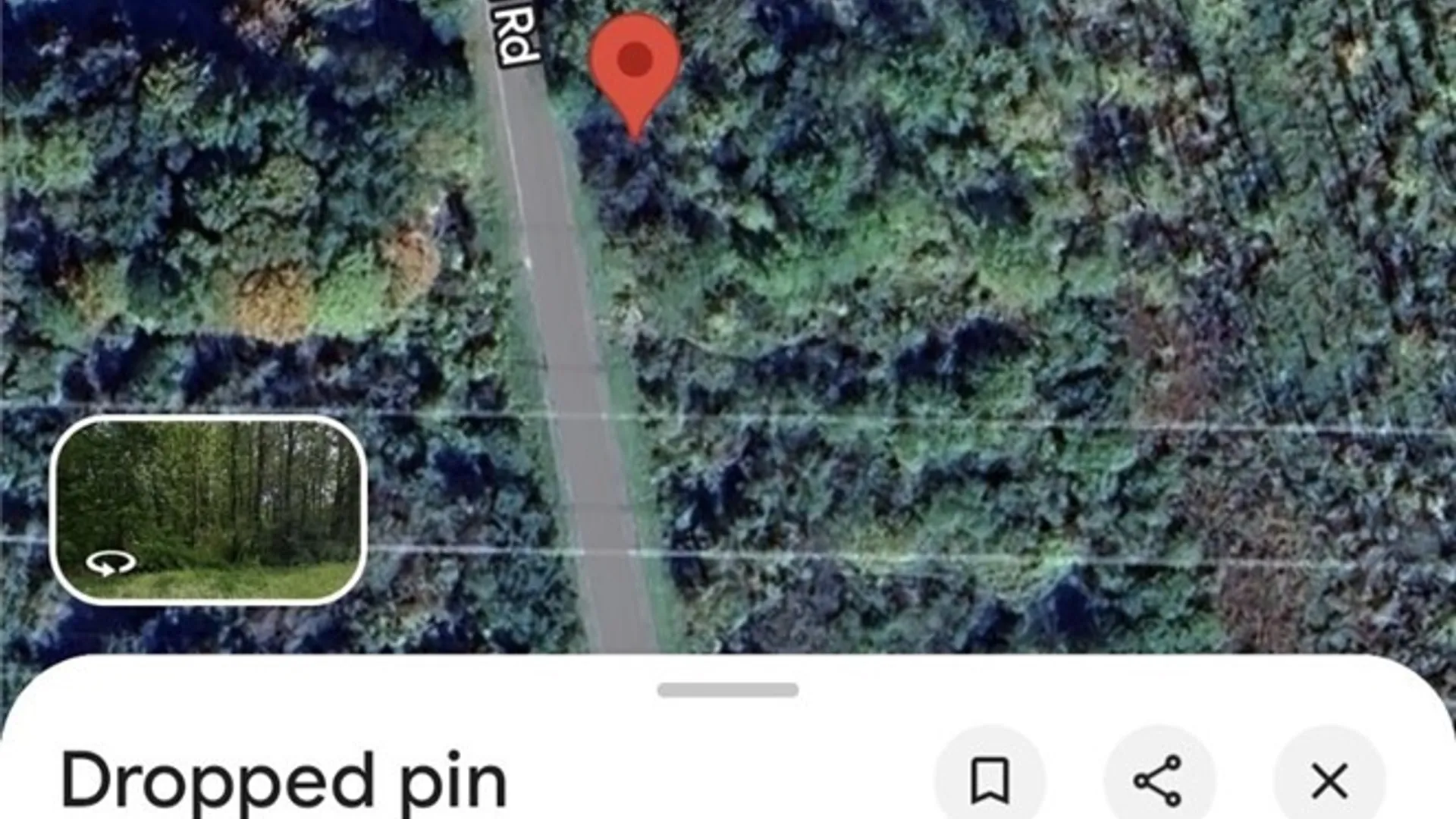The width and height of the screenshot is (1456, 819).
Task: Open the Street View thumbnail preview
Action: click(x=209, y=509)
